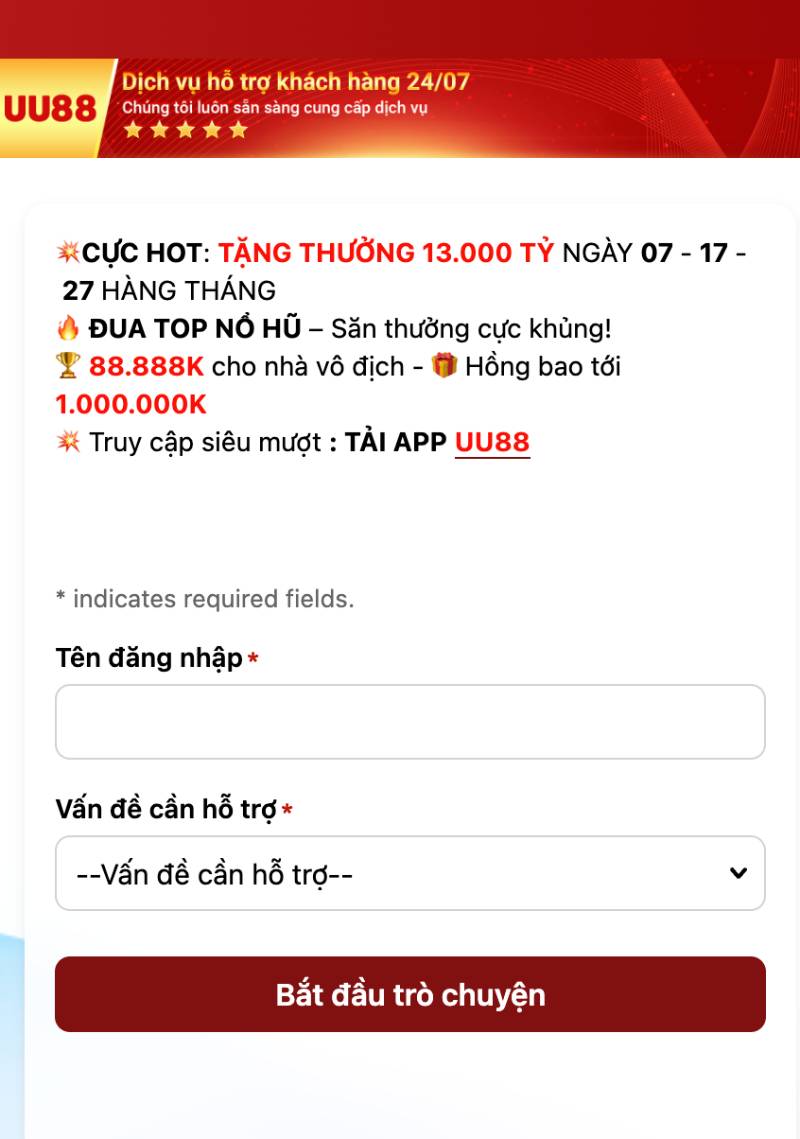Click the explosion icon before Truy cập siêu mượt

tap(68, 440)
